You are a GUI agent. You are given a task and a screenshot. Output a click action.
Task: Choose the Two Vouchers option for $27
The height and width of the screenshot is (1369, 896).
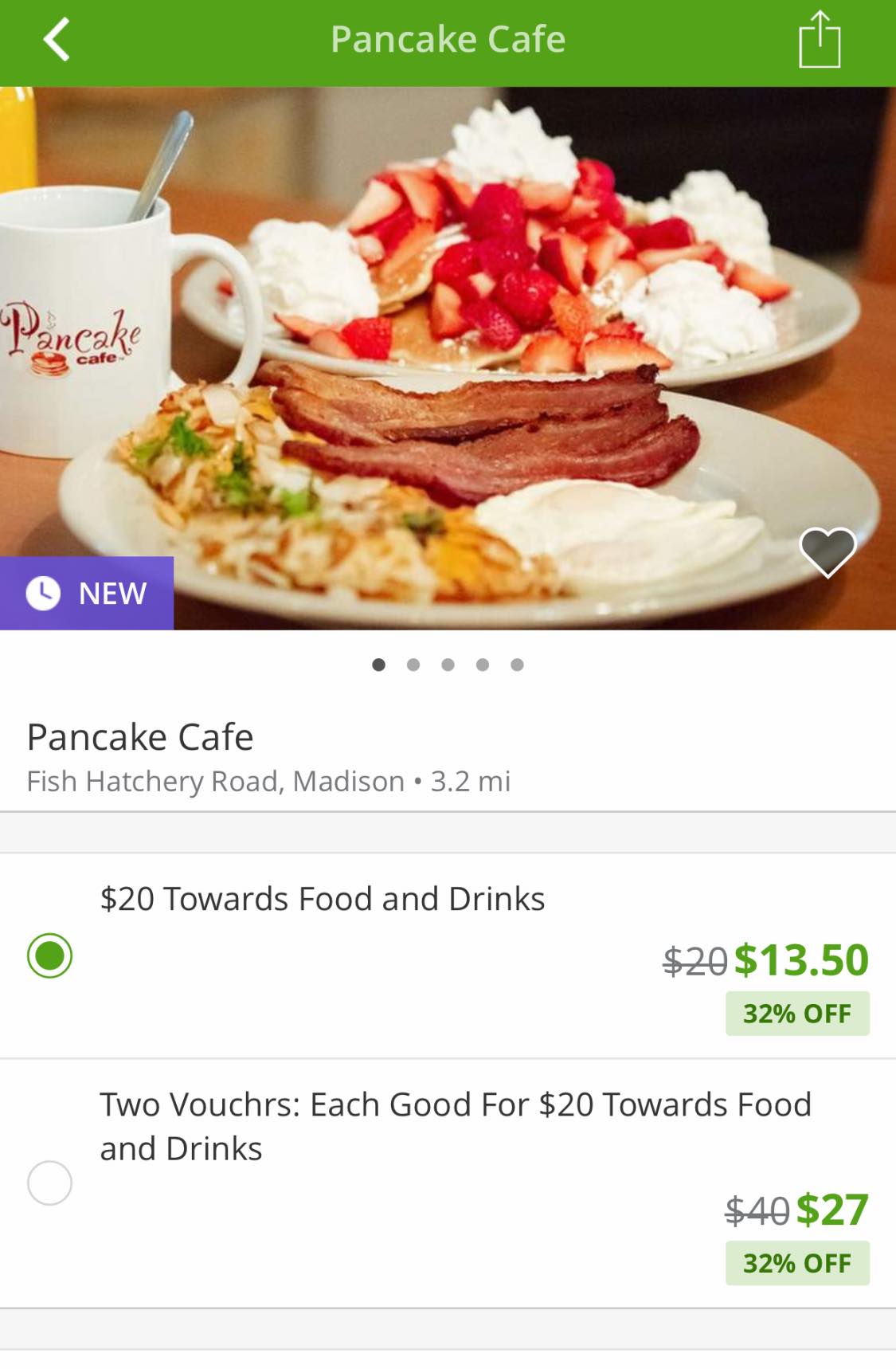click(49, 1183)
